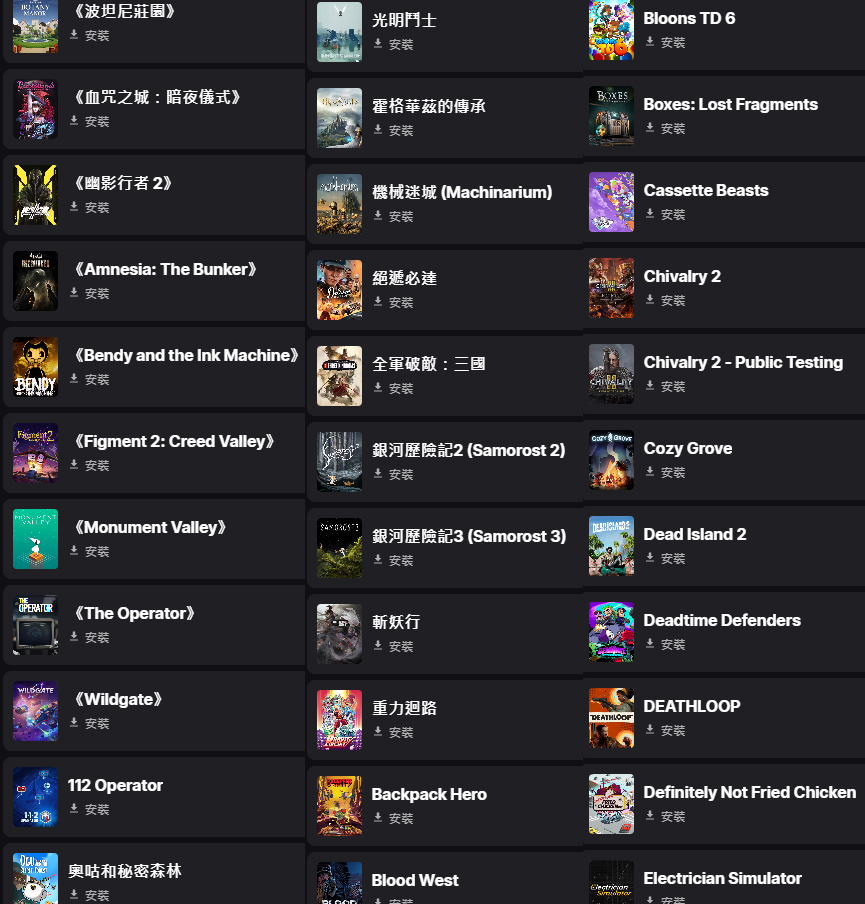Screen dimensions: 865x904
Task: Install DEATHLOOP
Action: 665,731
